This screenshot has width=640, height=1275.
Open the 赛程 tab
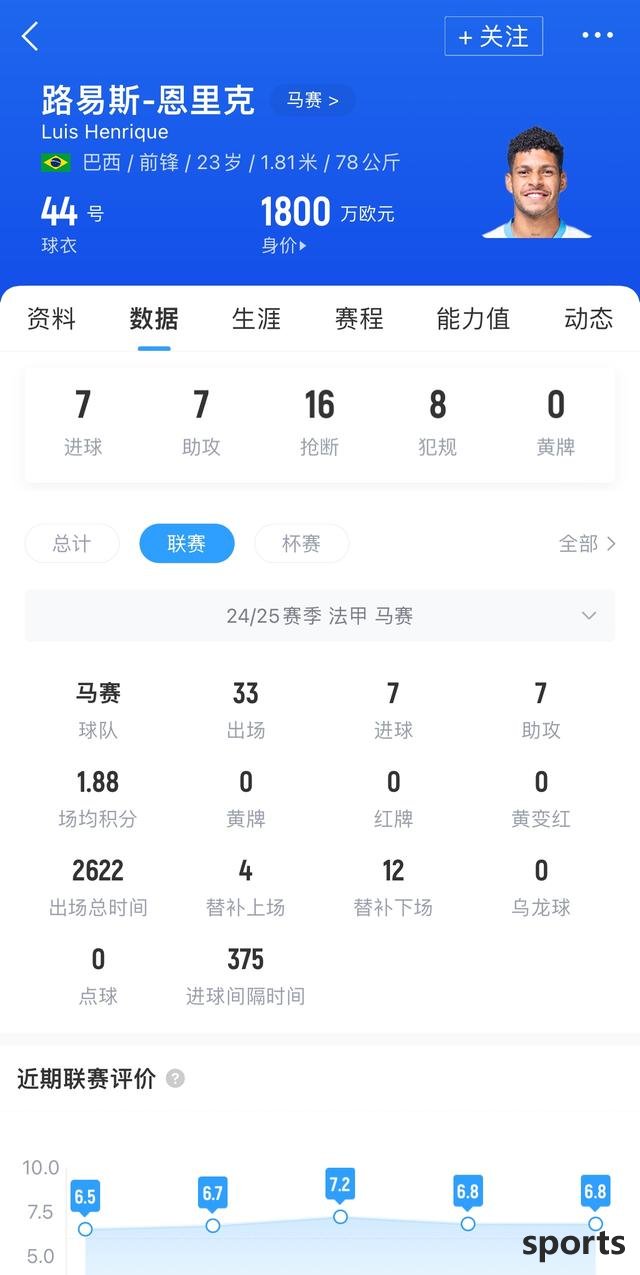coord(359,319)
